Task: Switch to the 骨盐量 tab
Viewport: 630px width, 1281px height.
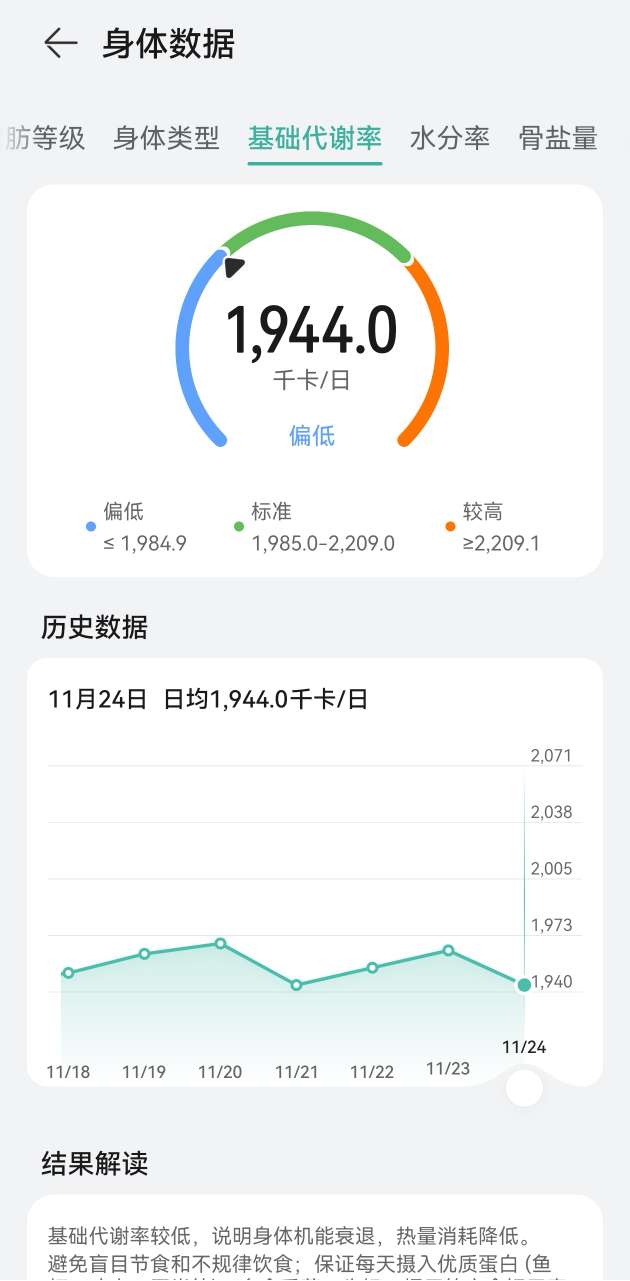Action: tap(558, 138)
